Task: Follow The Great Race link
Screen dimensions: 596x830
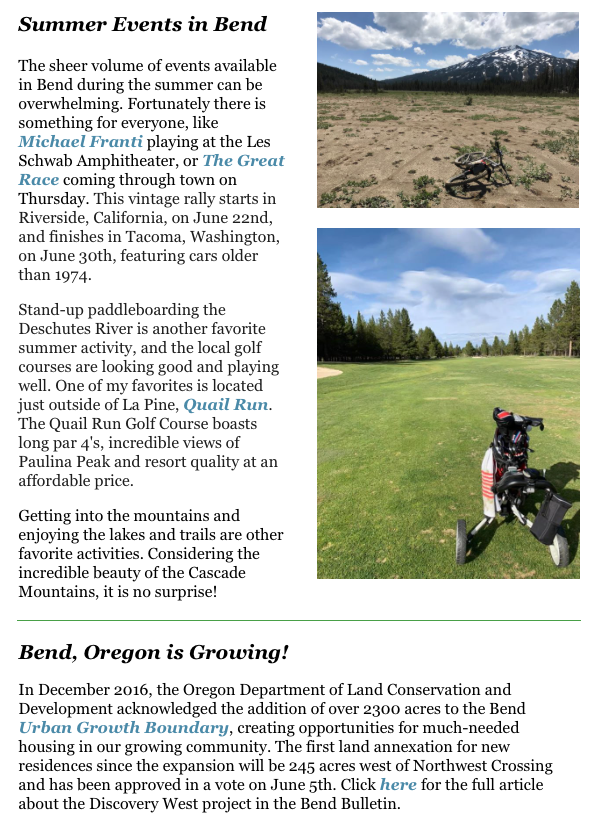Action: pyautogui.click(x=243, y=161)
